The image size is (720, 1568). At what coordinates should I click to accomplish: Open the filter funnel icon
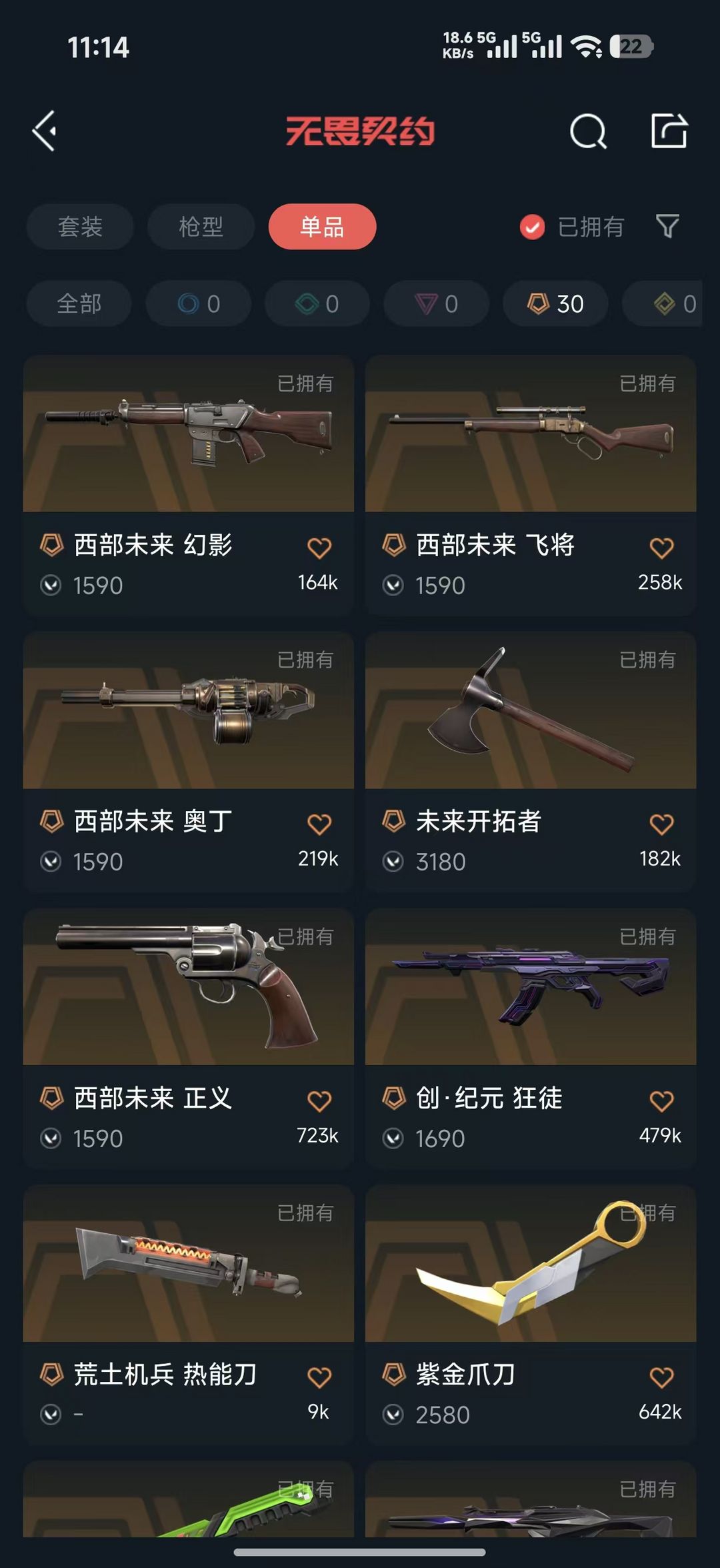(667, 227)
